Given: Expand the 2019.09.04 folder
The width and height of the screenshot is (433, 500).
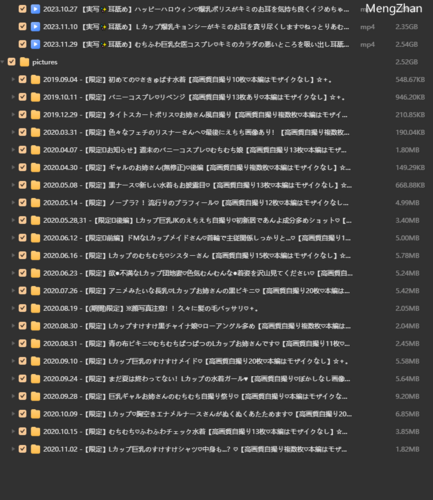Looking at the screenshot, I should (x=13, y=80).
